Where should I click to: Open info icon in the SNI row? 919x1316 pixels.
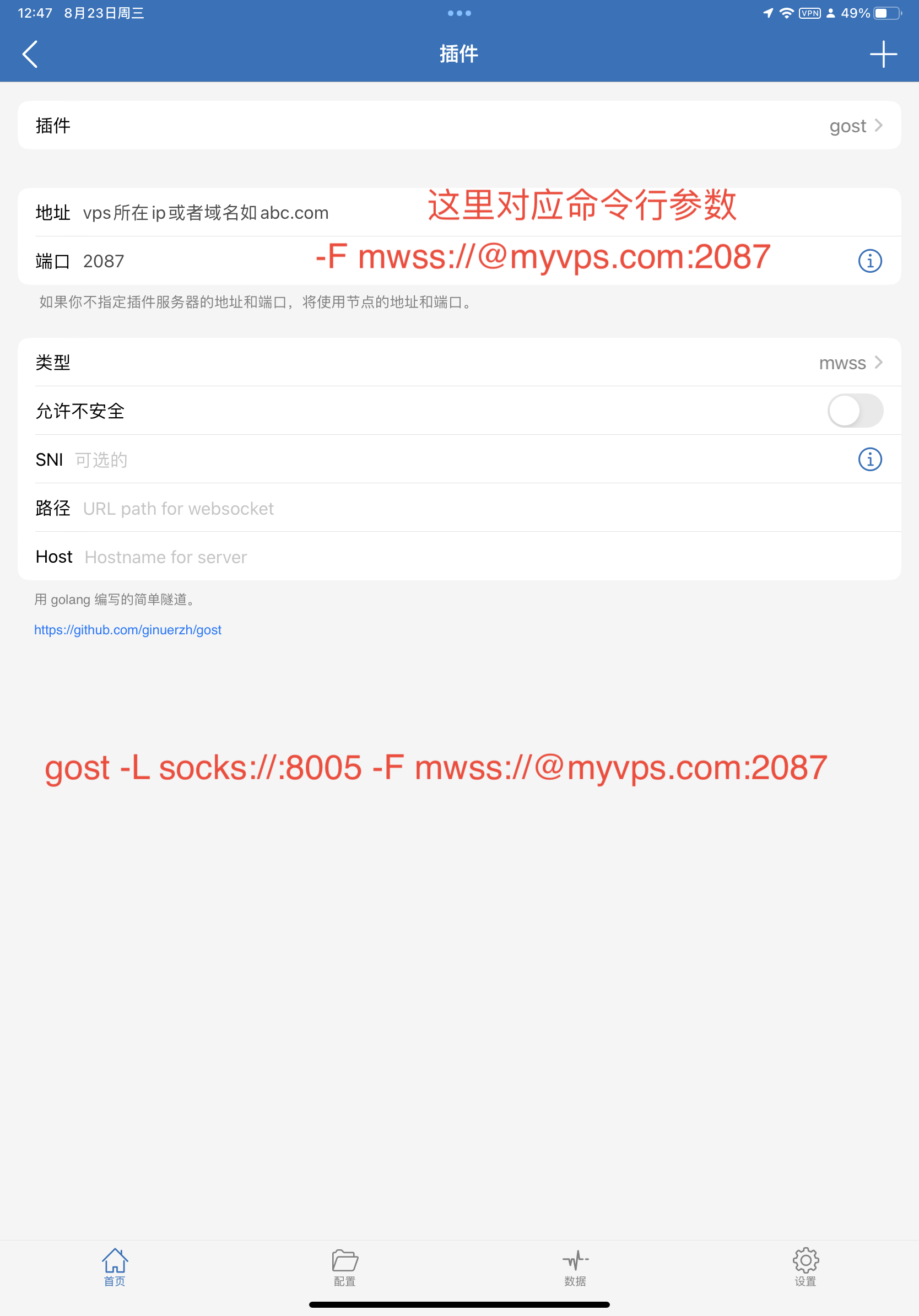click(869, 460)
